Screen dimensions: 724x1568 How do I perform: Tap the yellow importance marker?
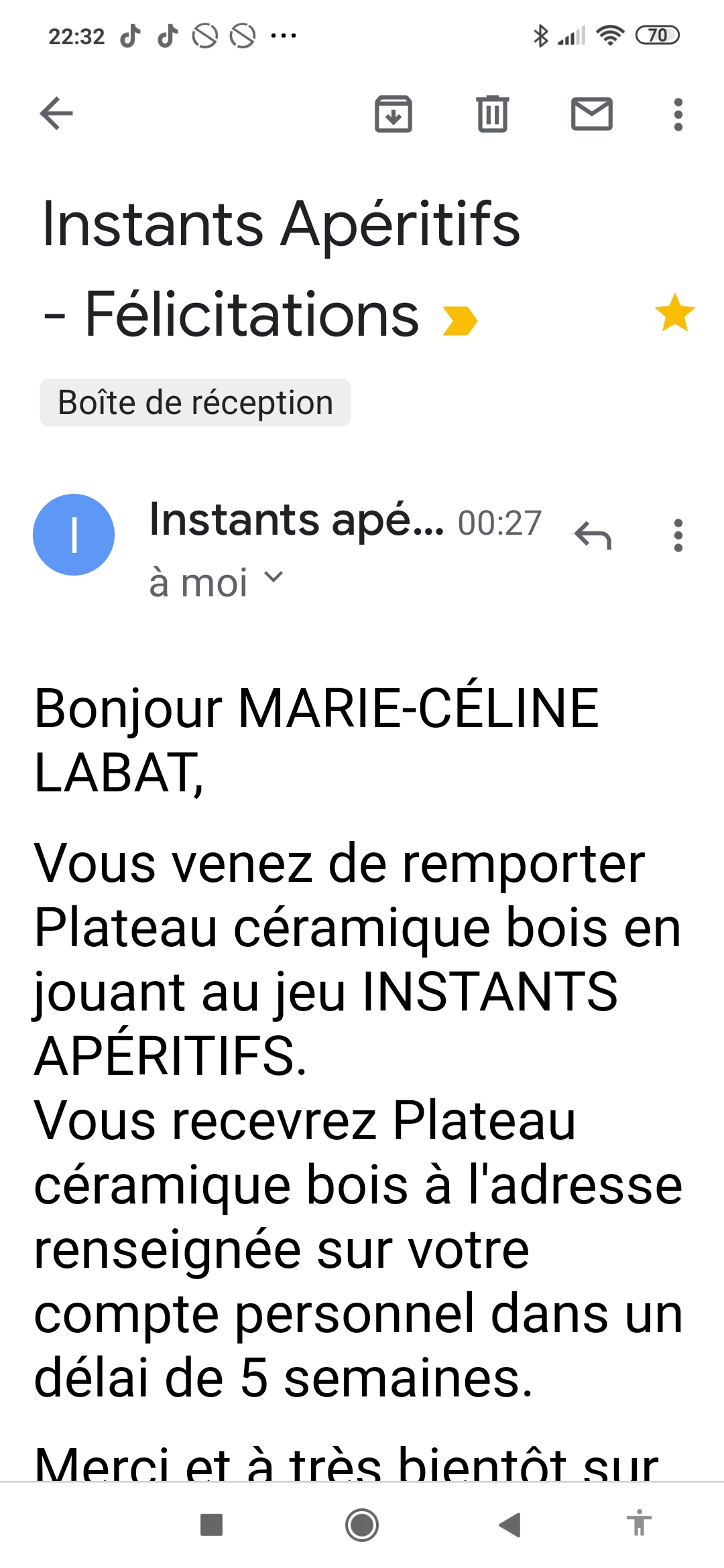point(460,320)
